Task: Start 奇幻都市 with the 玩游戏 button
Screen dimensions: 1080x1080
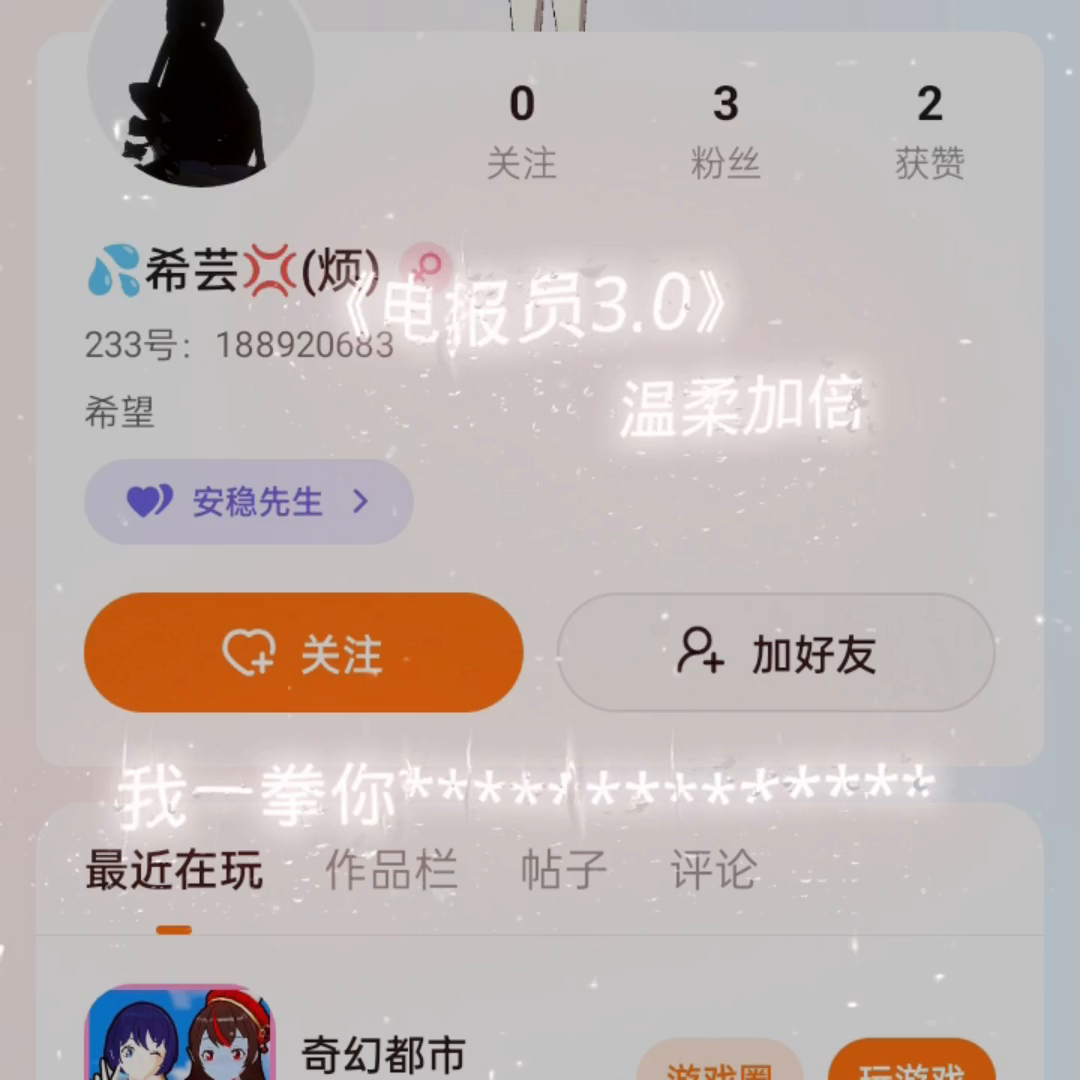Action: [x=912, y=1065]
